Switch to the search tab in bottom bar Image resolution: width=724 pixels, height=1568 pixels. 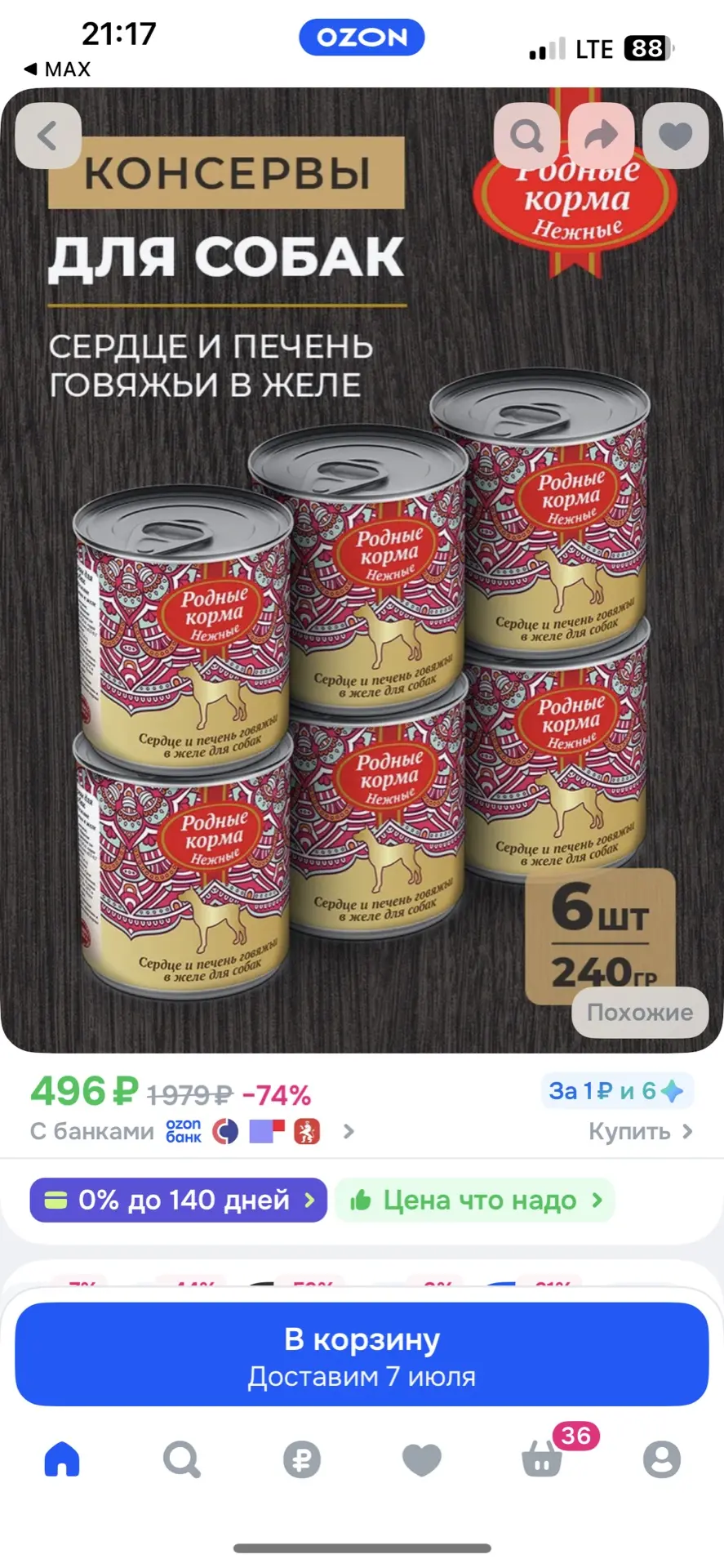[181, 1459]
